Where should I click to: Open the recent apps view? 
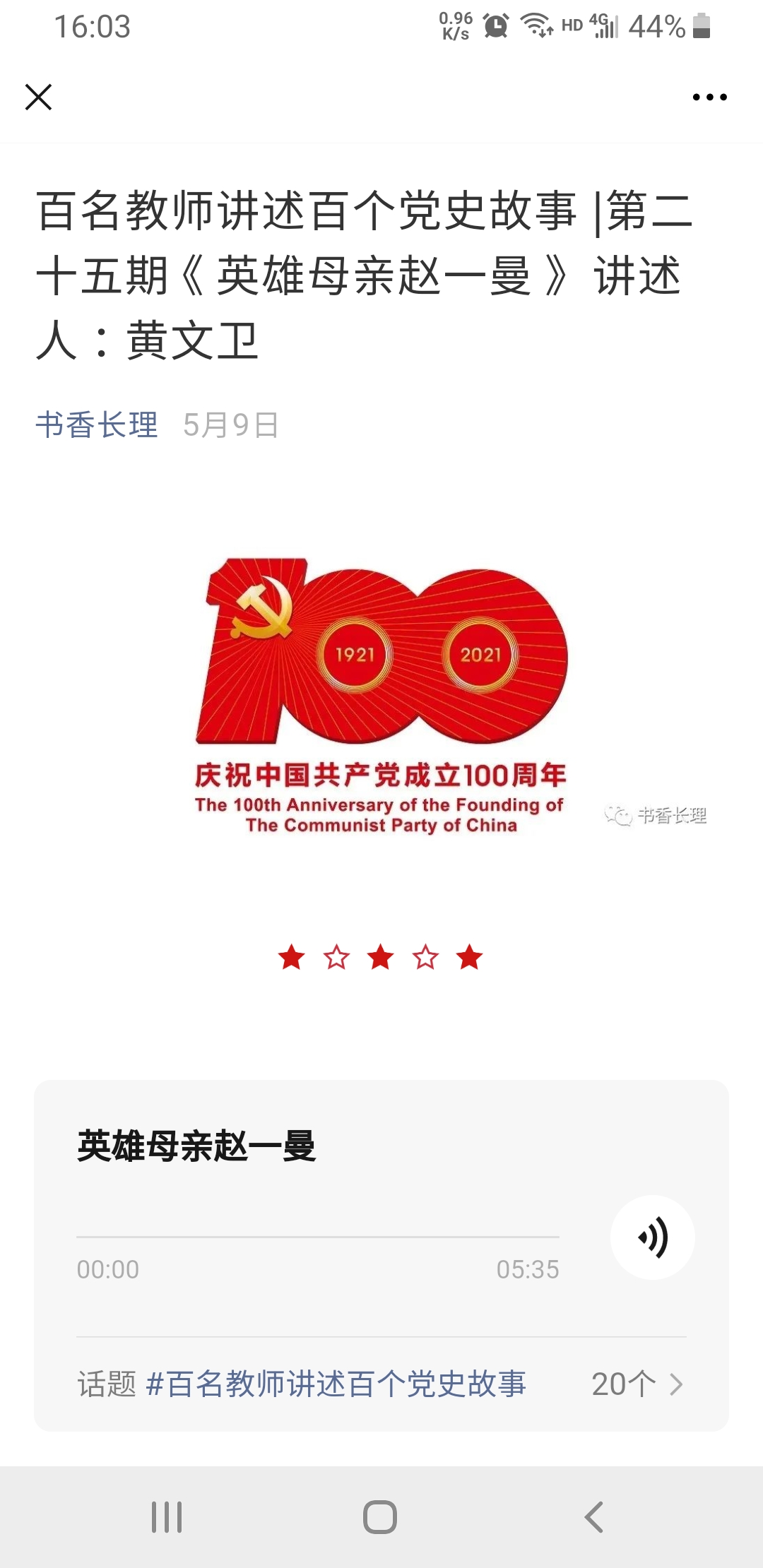point(167,1516)
